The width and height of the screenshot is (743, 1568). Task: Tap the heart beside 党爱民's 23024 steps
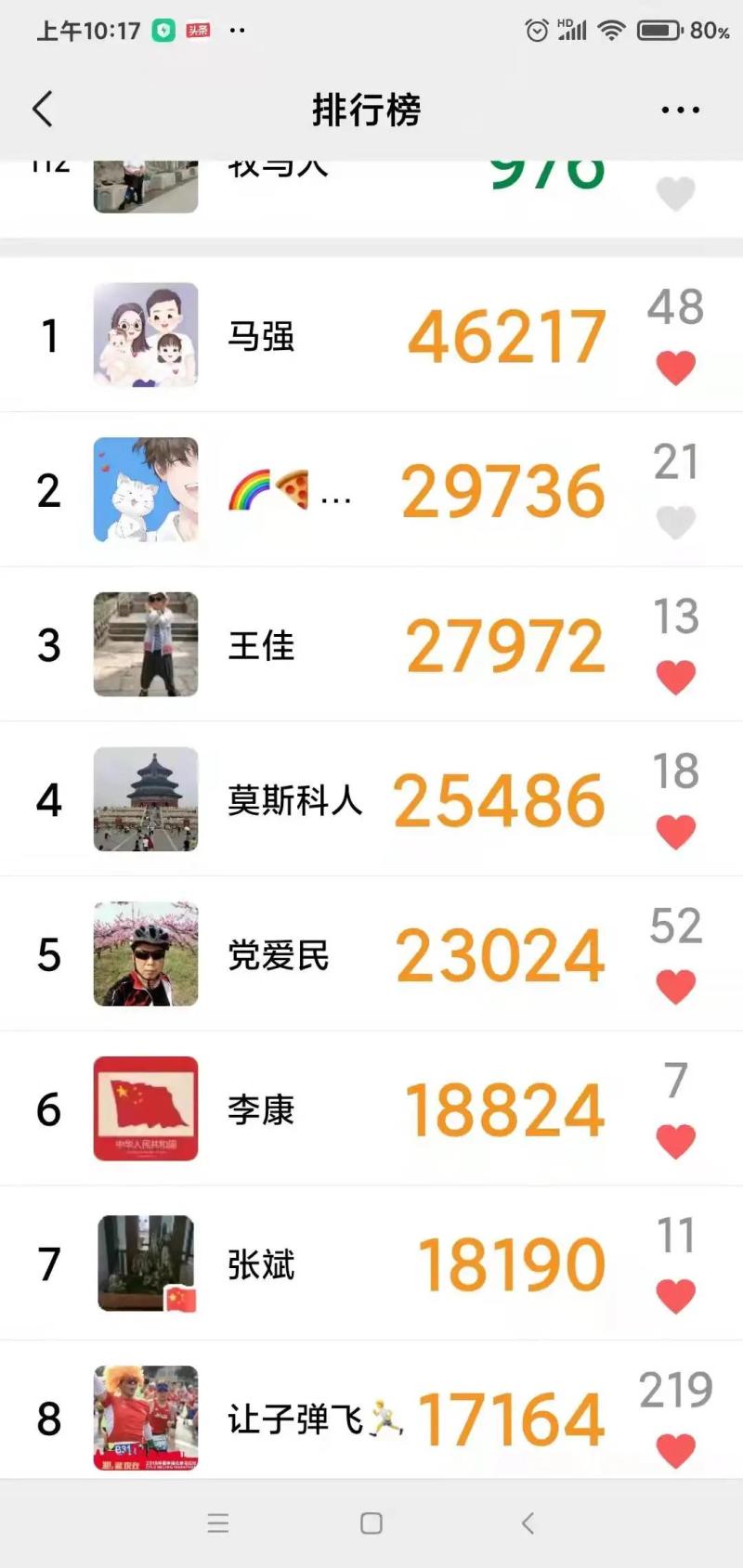click(x=675, y=986)
